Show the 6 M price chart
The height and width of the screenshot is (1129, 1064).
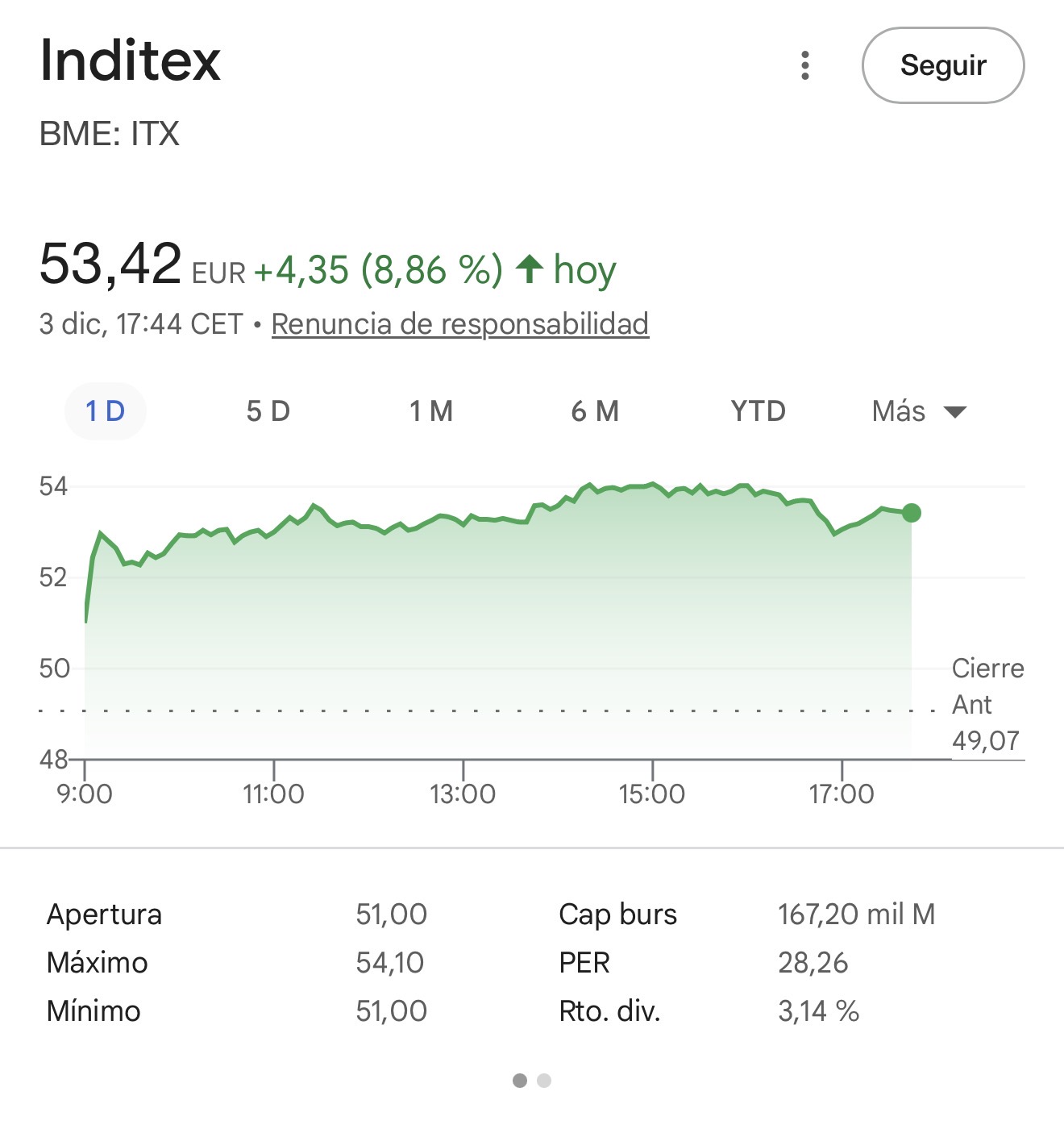595,411
